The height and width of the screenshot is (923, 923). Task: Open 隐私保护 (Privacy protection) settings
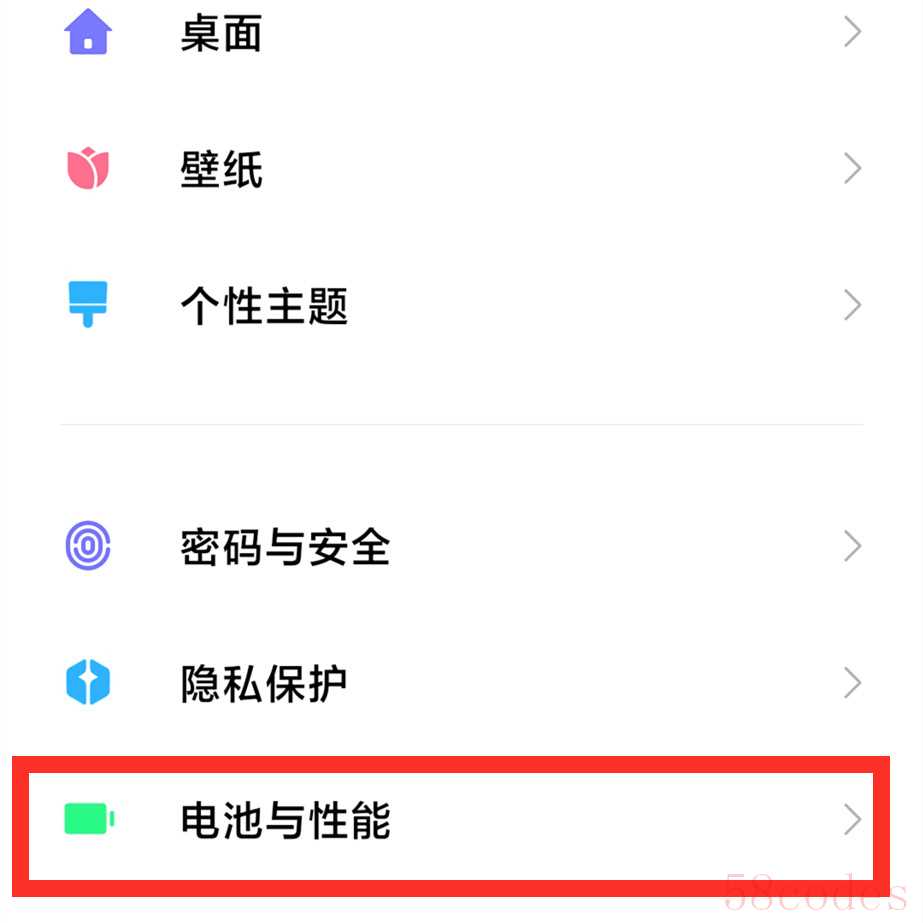coord(264,684)
